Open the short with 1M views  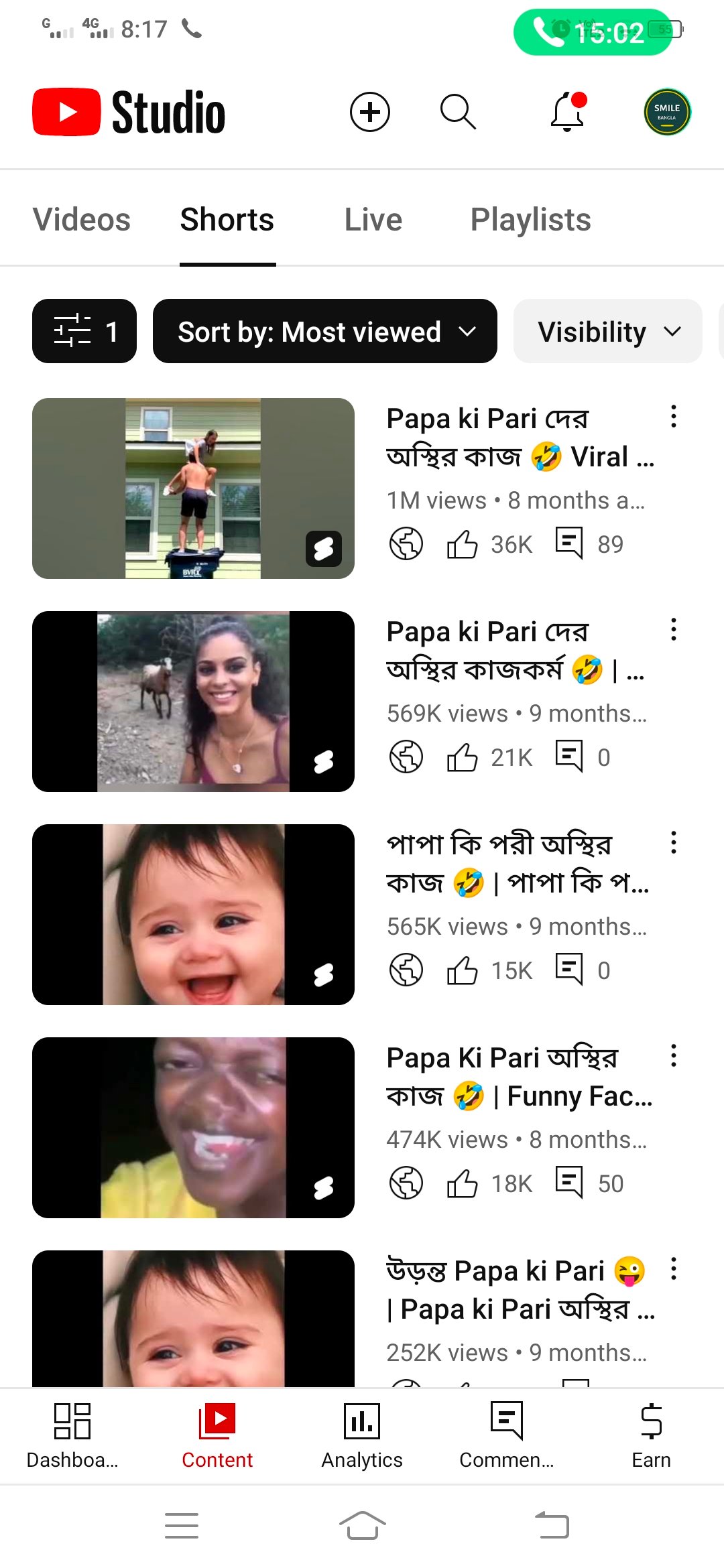[x=193, y=488]
